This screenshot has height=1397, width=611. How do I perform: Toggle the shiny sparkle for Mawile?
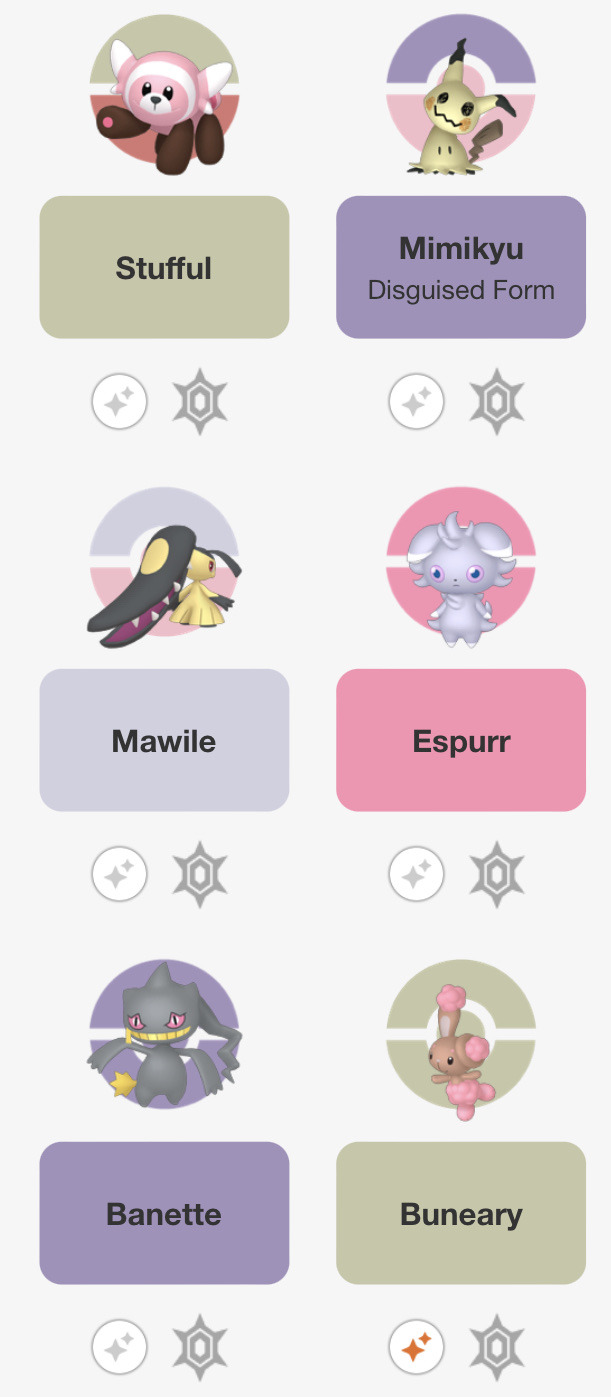[120, 875]
